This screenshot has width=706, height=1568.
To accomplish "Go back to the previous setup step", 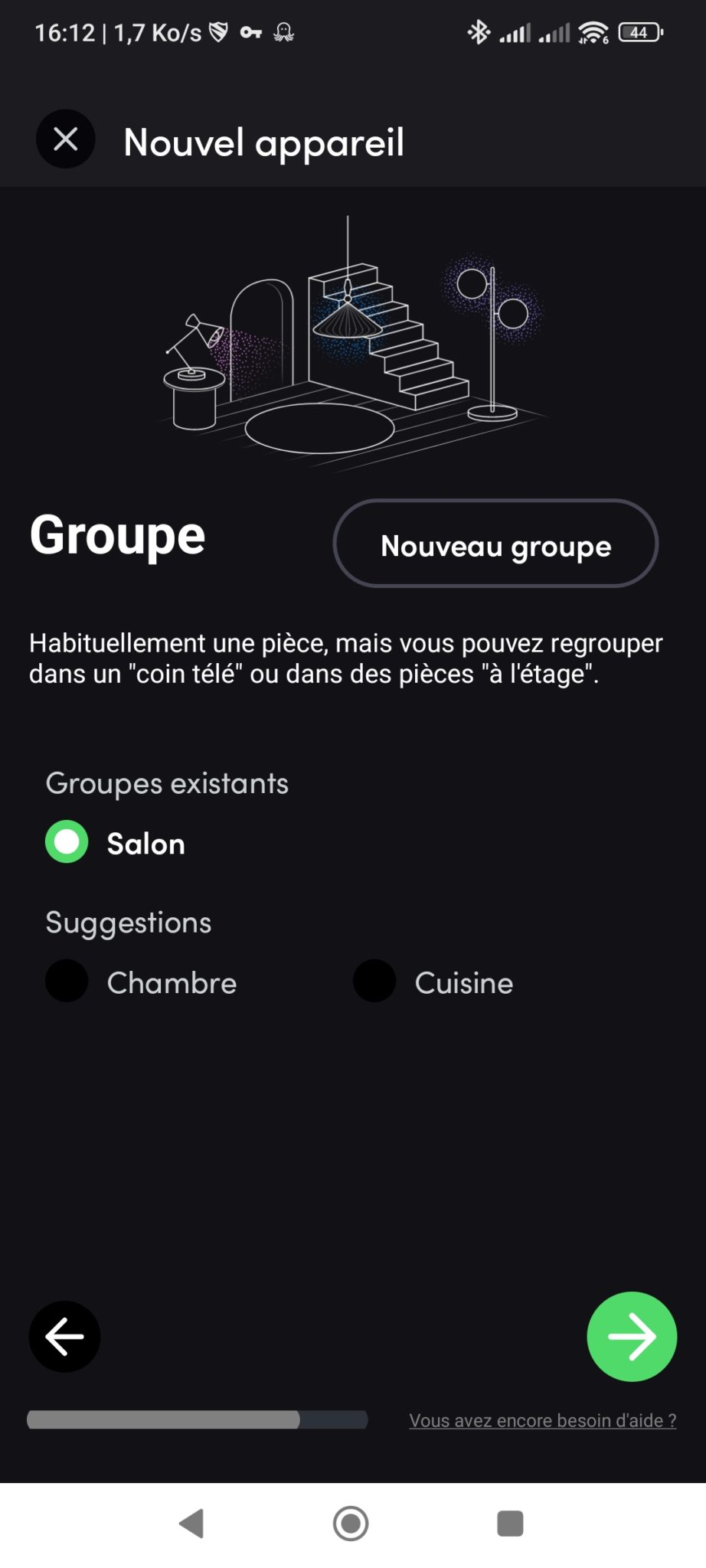I will click(x=65, y=1336).
